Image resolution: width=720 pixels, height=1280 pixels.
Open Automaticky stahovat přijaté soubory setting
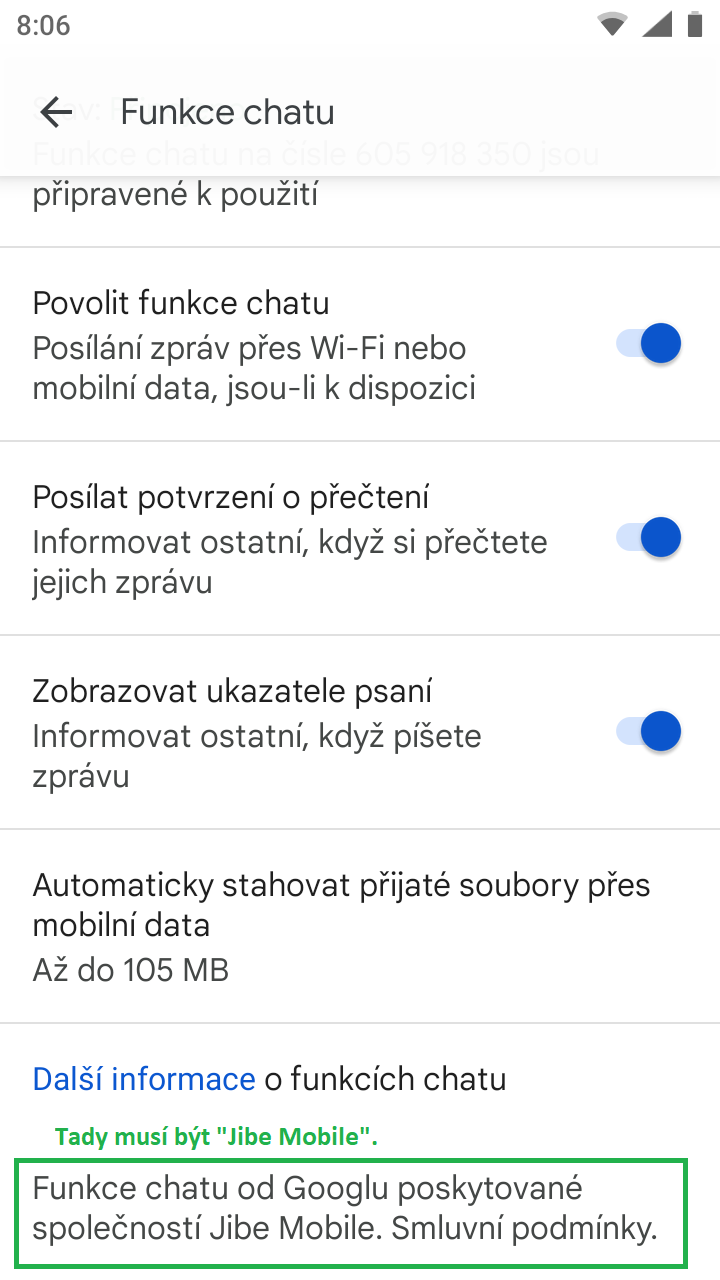(x=340, y=925)
